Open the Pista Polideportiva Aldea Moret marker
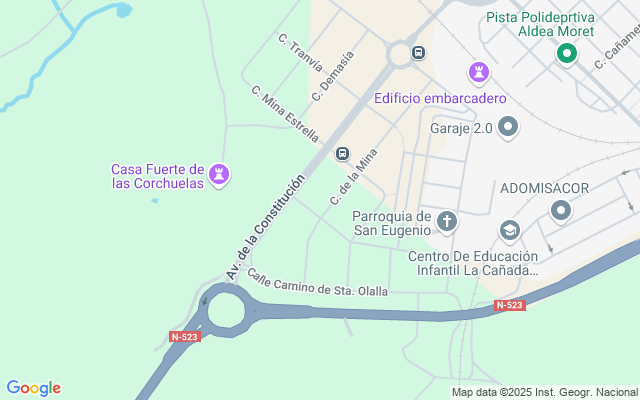 point(567,54)
